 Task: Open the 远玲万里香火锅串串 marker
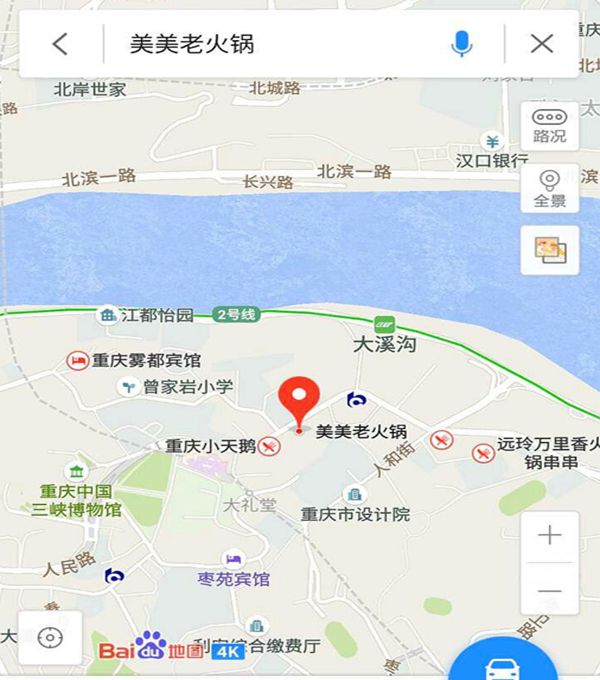pyautogui.click(x=483, y=452)
